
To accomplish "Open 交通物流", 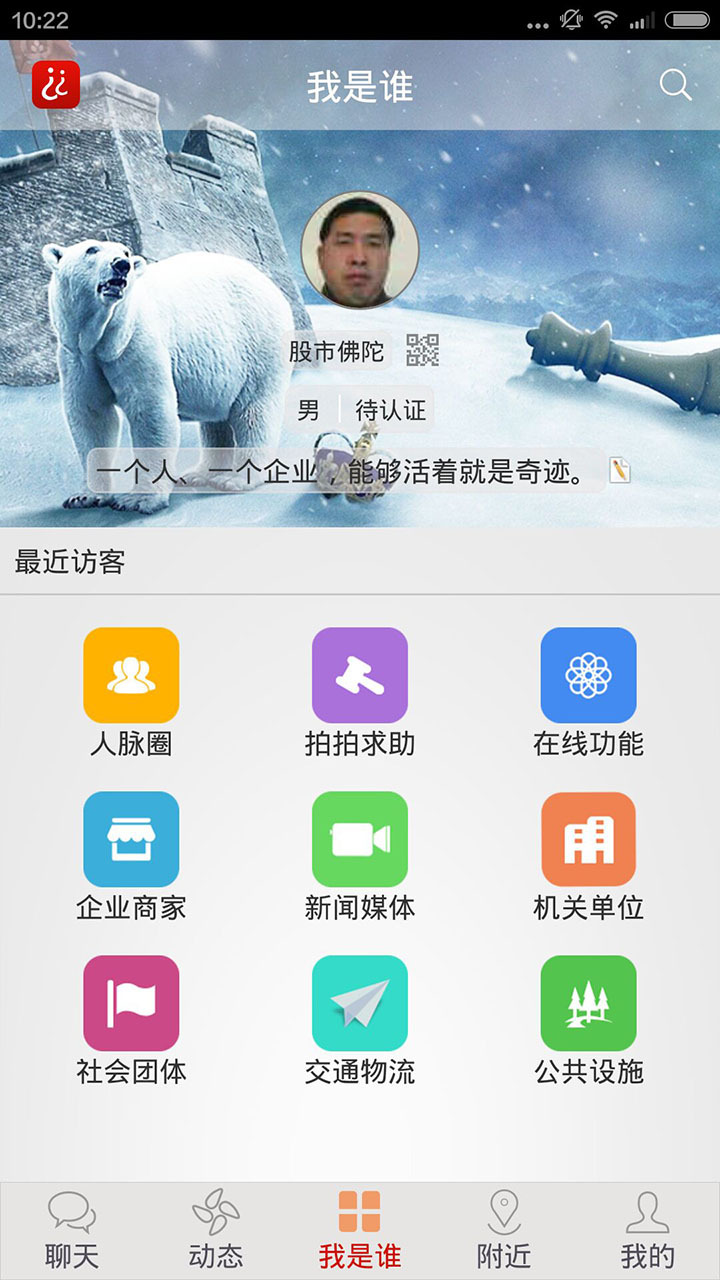I will click(x=360, y=1003).
